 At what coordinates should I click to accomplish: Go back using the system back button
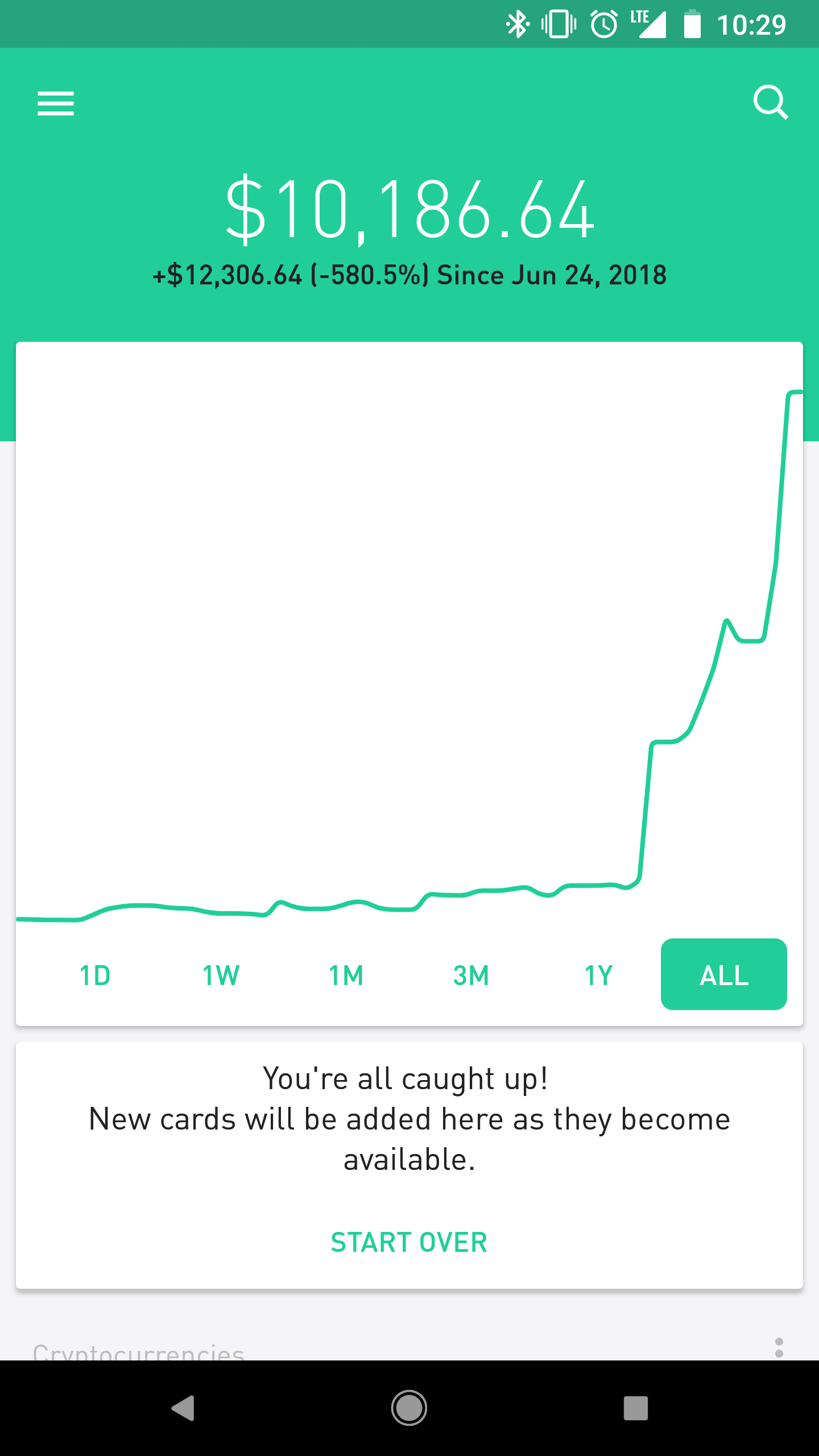[x=183, y=1408]
